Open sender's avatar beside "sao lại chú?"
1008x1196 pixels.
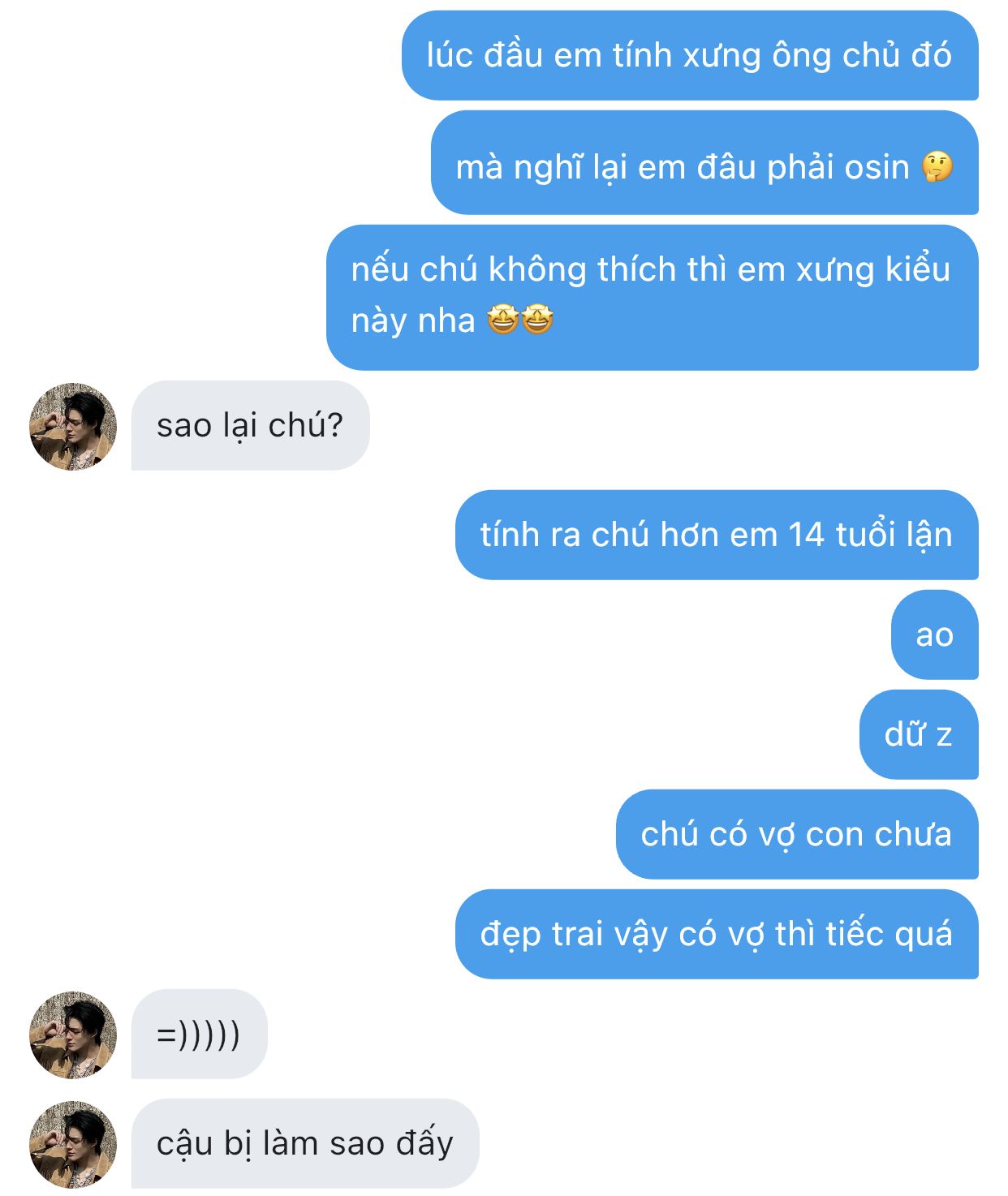[x=73, y=427]
